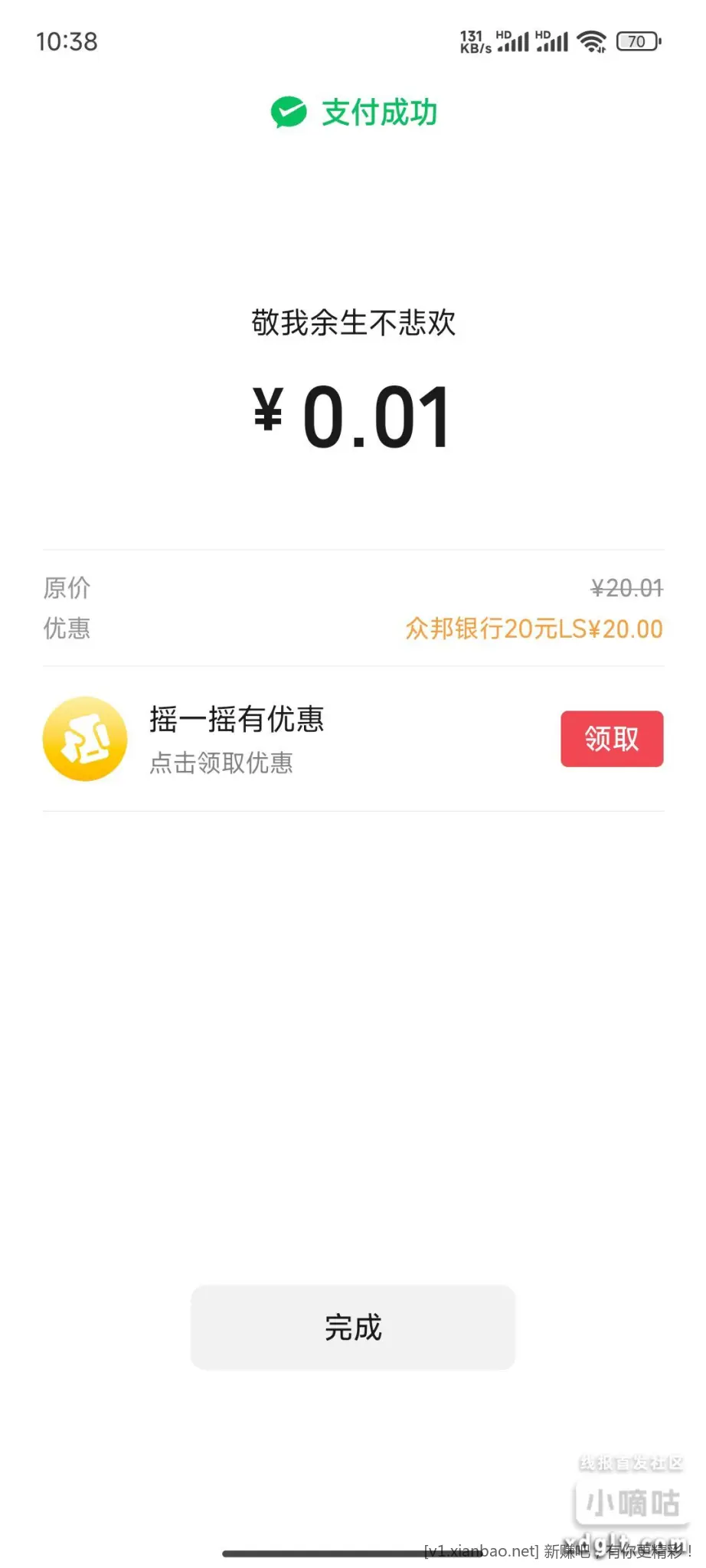
Task: Tap the red 领取 button
Action: [611, 739]
